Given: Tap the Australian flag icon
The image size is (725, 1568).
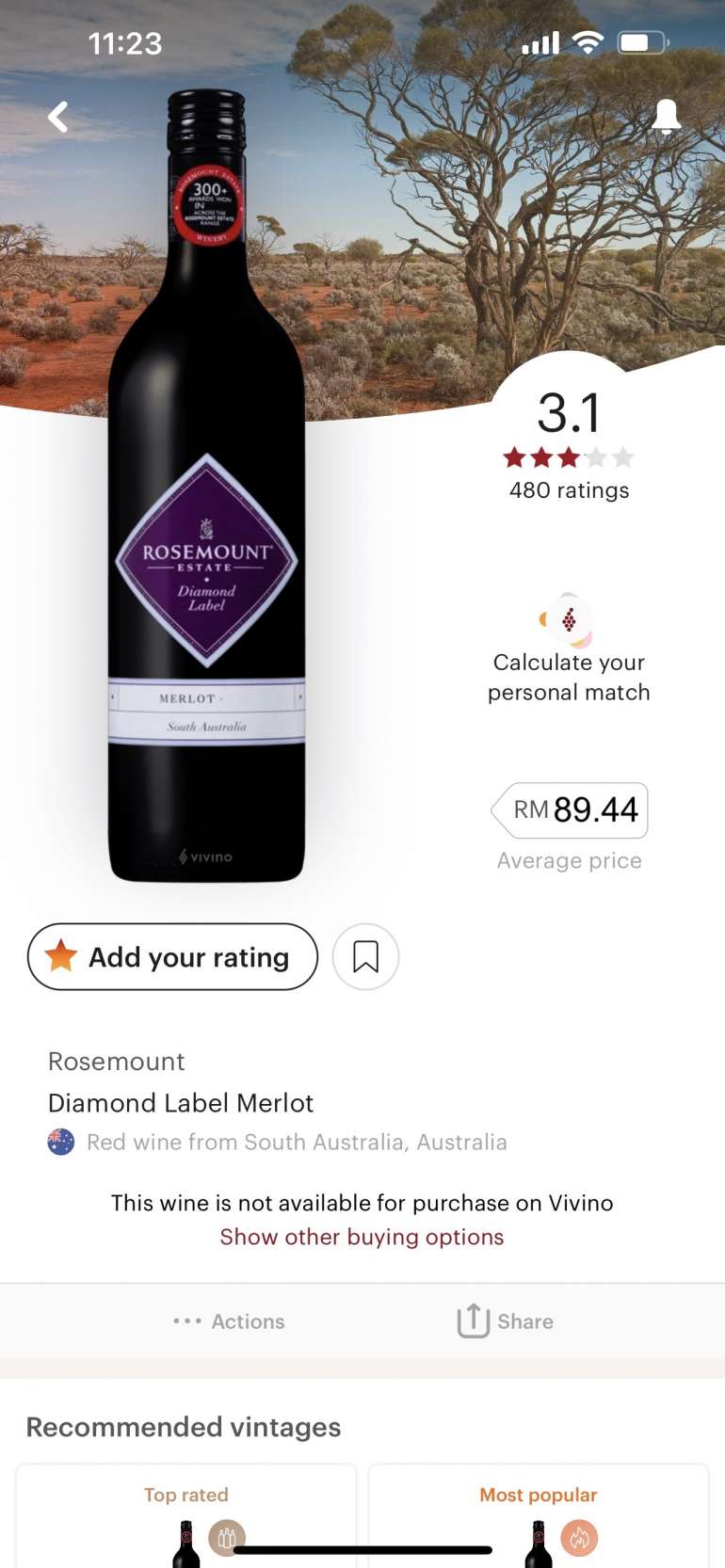Looking at the screenshot, I should pyautogui.click(x=60, y=1142).
